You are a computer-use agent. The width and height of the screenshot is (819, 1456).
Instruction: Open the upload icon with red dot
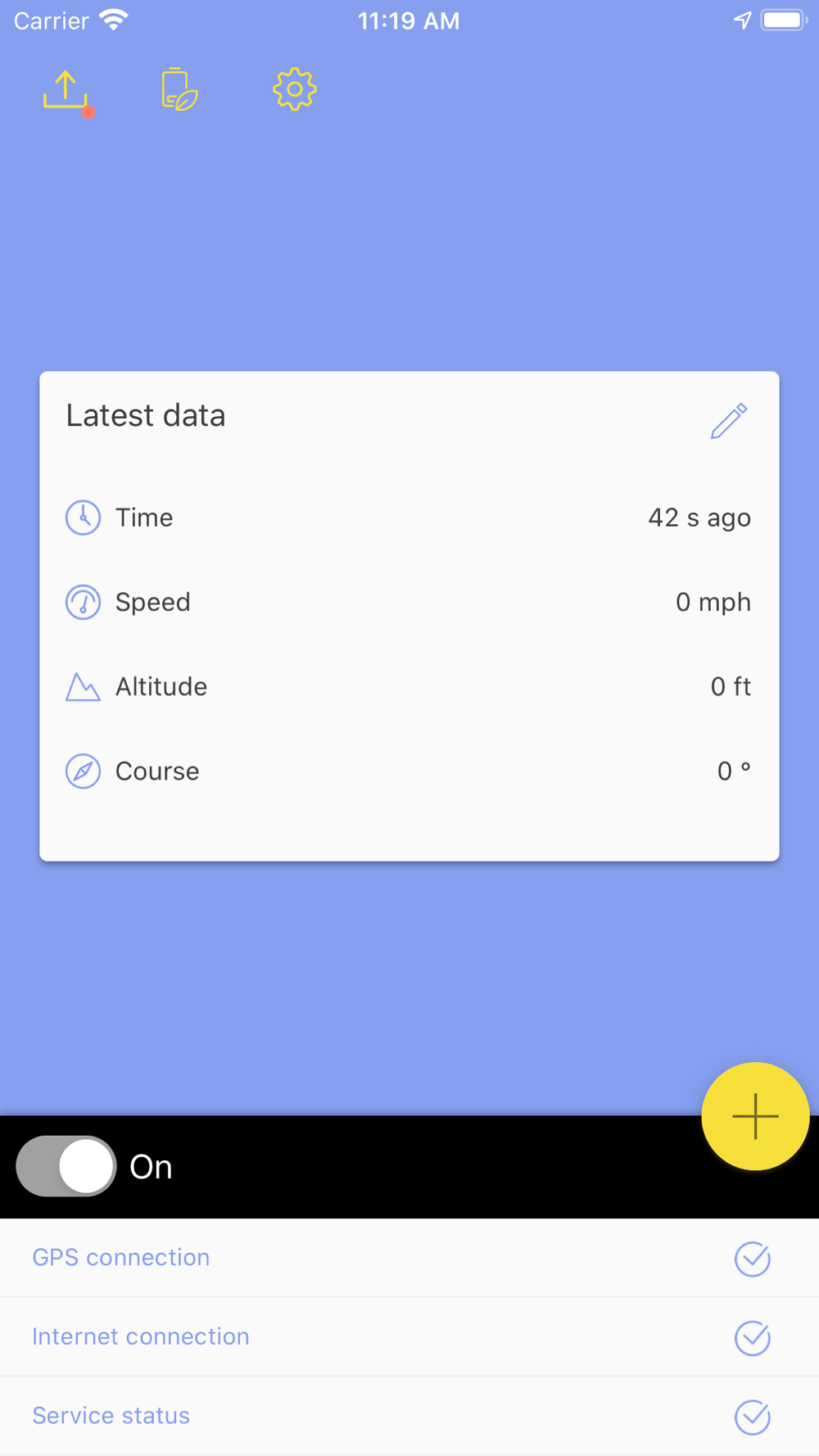(66, 91)
